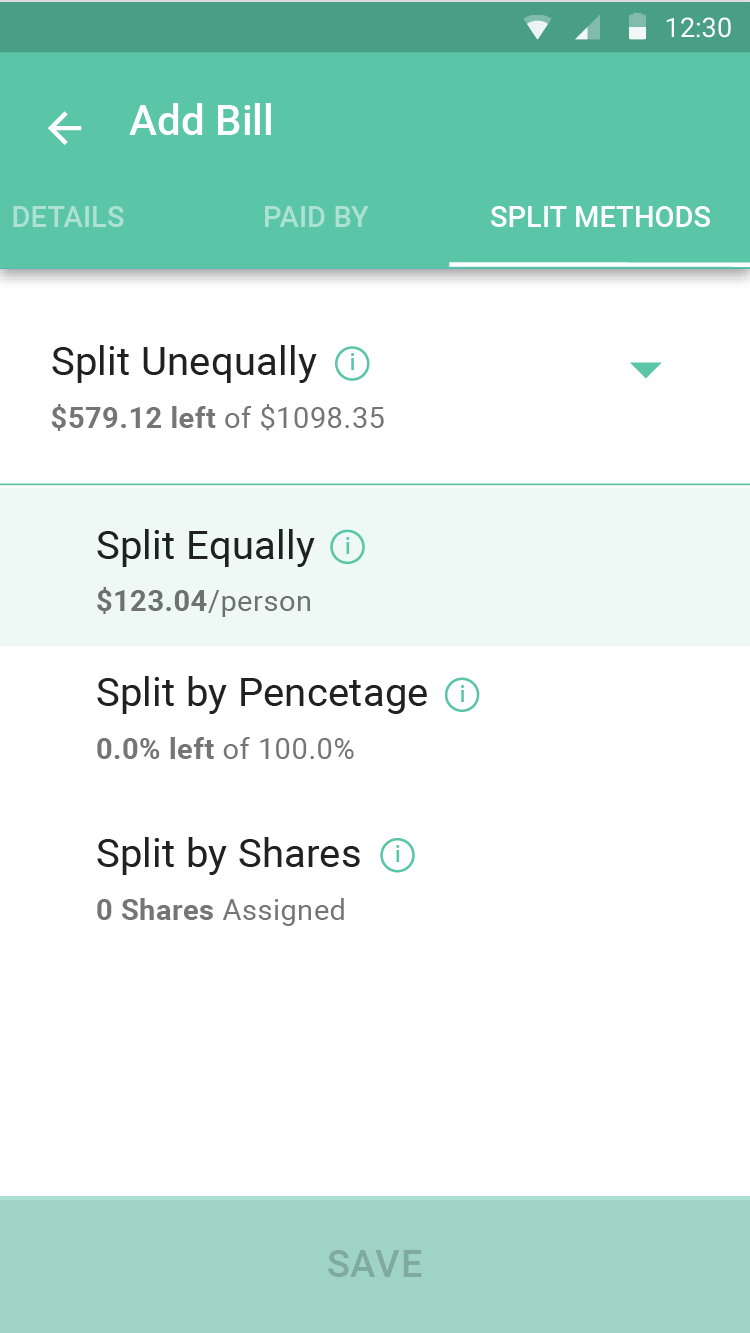Image resolution: width=750 pixels, height=1333 pixels.
Task: Choose the Split Equally option
Action: tap(375, 566)
